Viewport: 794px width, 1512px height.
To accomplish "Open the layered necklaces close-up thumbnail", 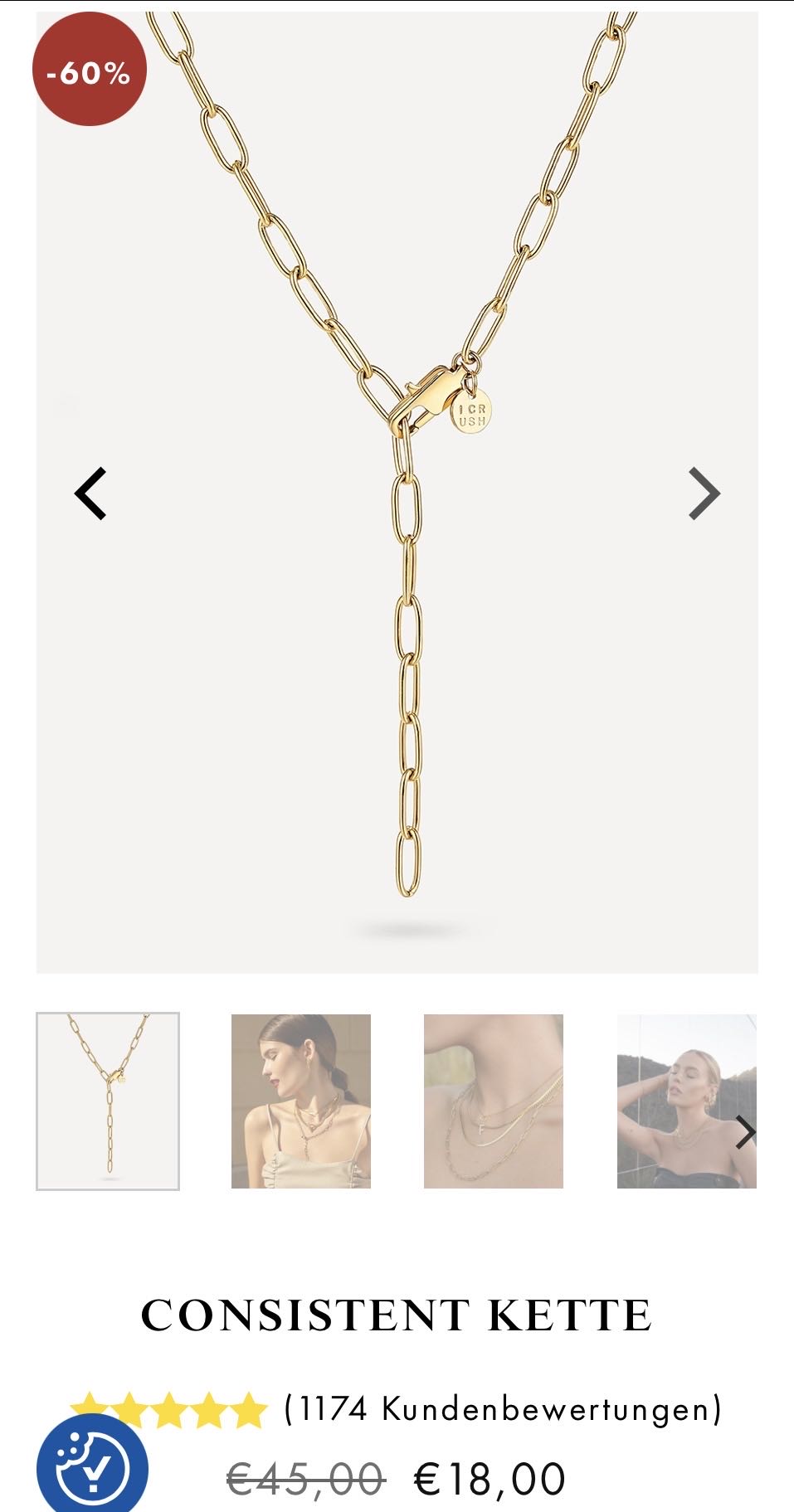I will 494,1101.
